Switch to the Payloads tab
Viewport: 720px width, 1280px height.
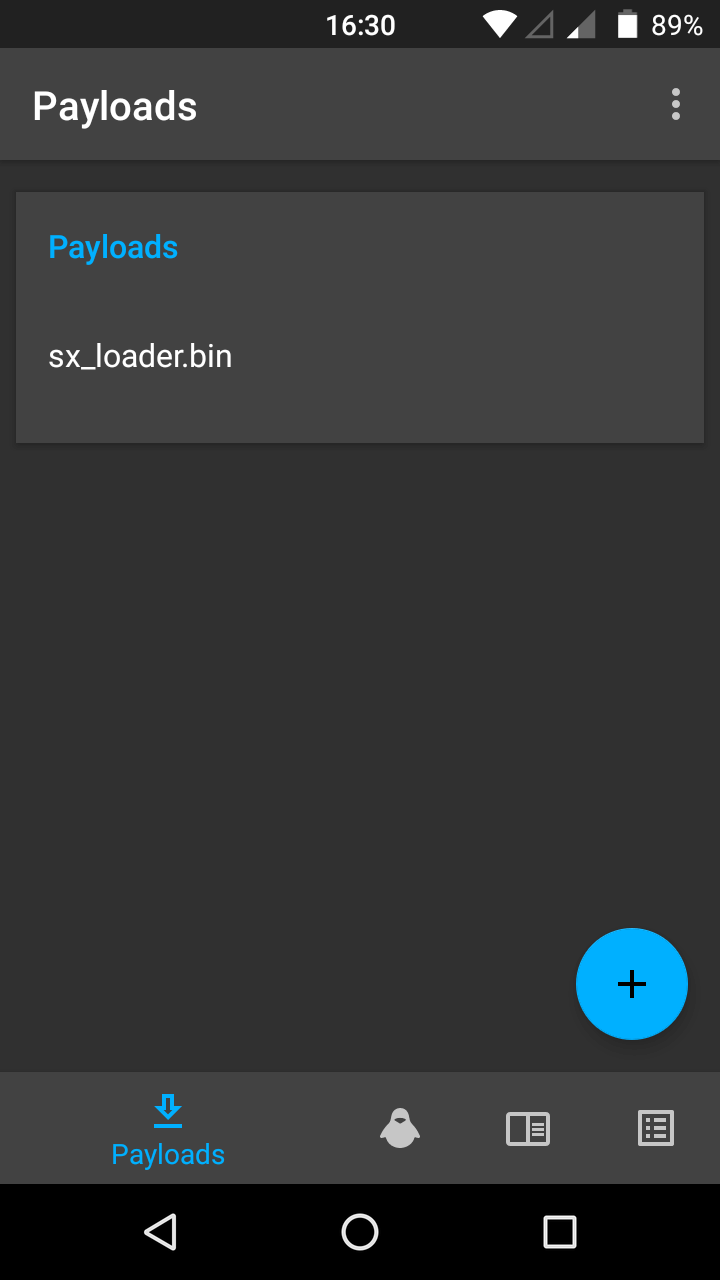(168, 1130)
